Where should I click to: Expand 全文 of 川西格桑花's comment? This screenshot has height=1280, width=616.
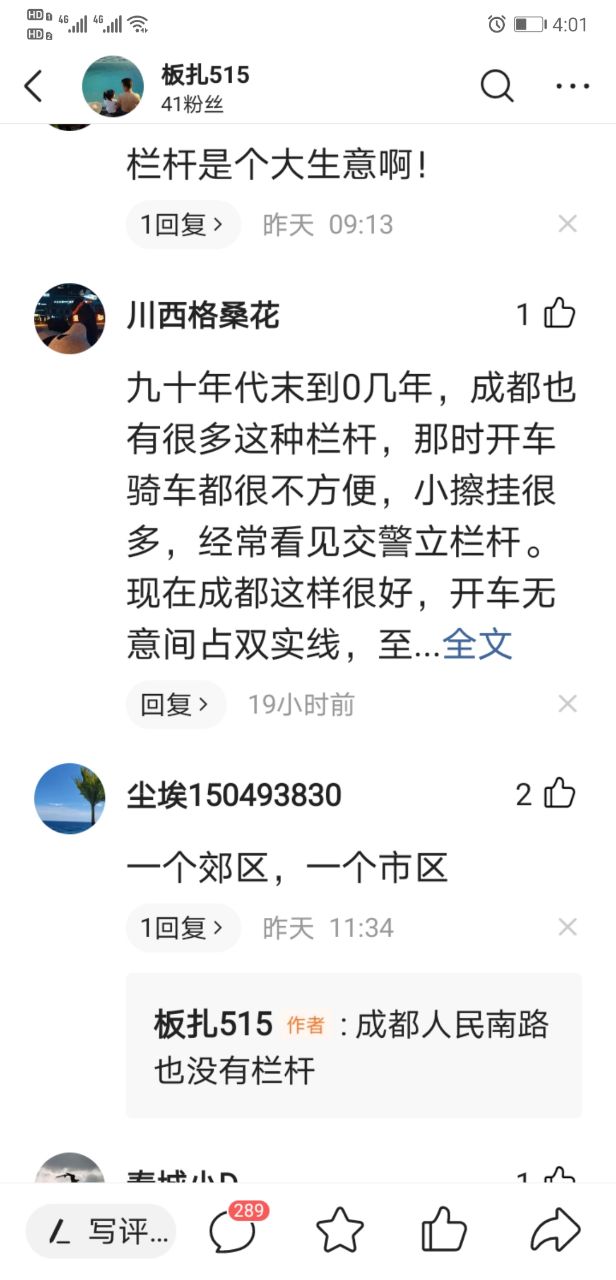pyautogui.click(x=477, y=644)
